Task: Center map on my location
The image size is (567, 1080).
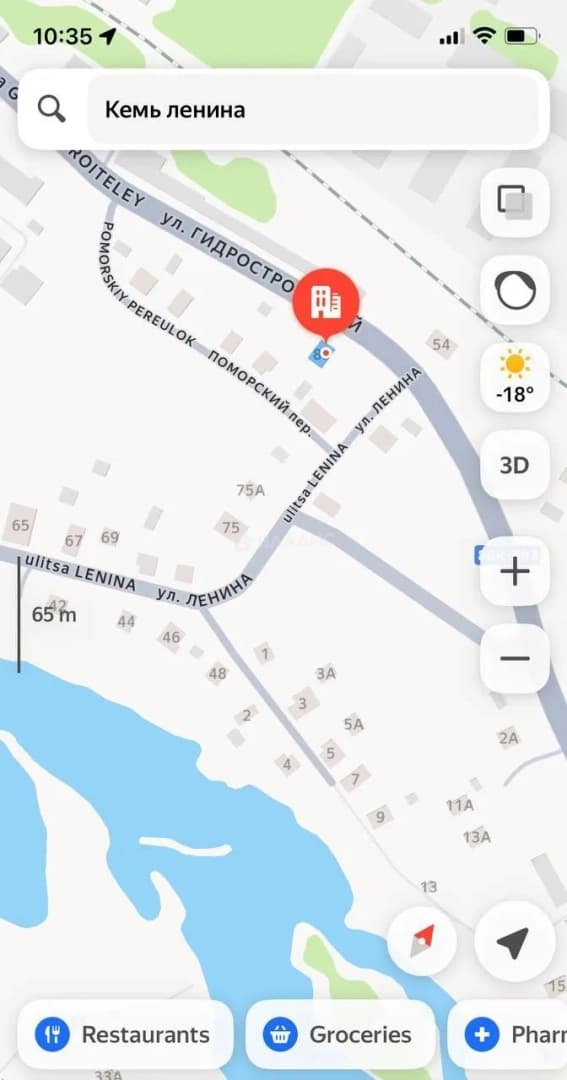Action: 515,941
